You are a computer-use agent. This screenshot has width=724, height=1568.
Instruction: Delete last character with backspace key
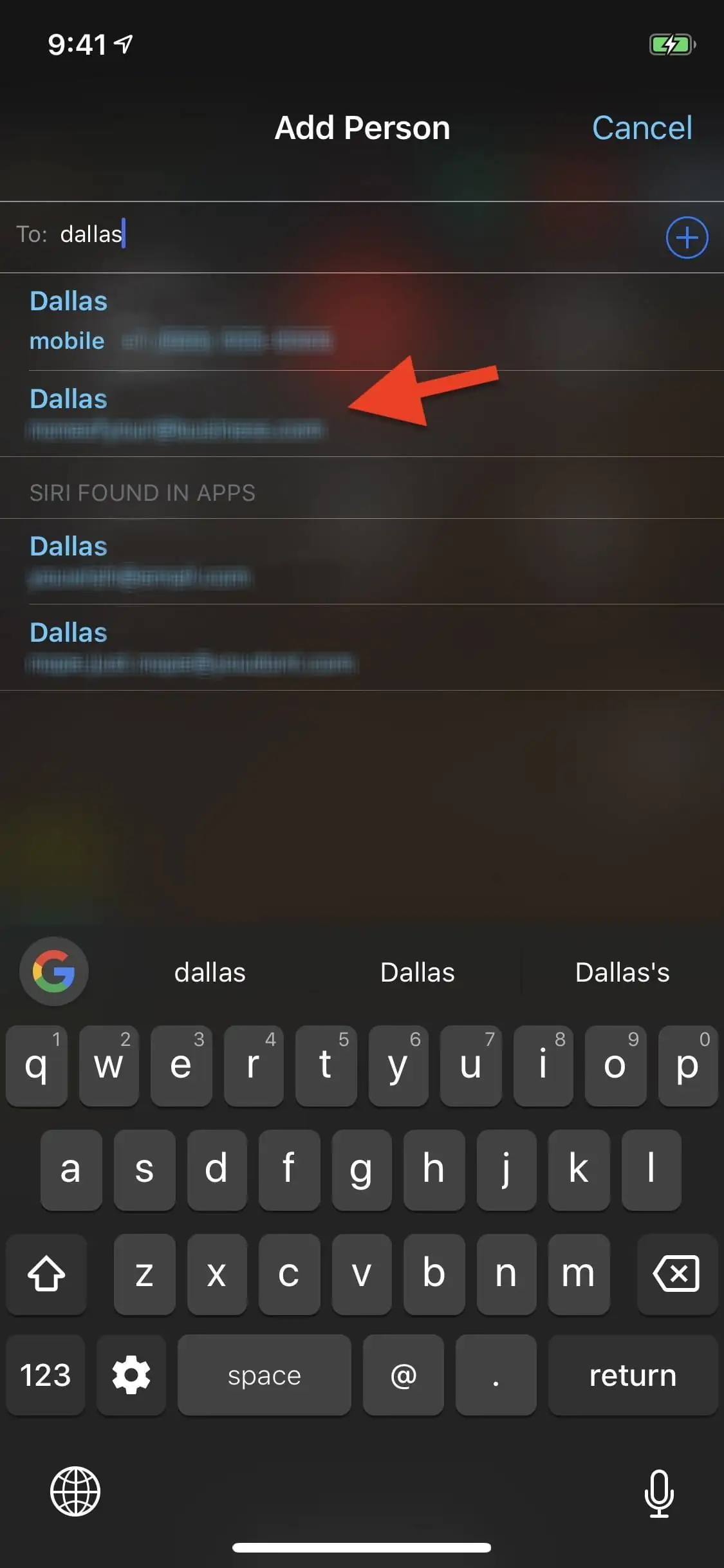click(x=676, y=1274)
